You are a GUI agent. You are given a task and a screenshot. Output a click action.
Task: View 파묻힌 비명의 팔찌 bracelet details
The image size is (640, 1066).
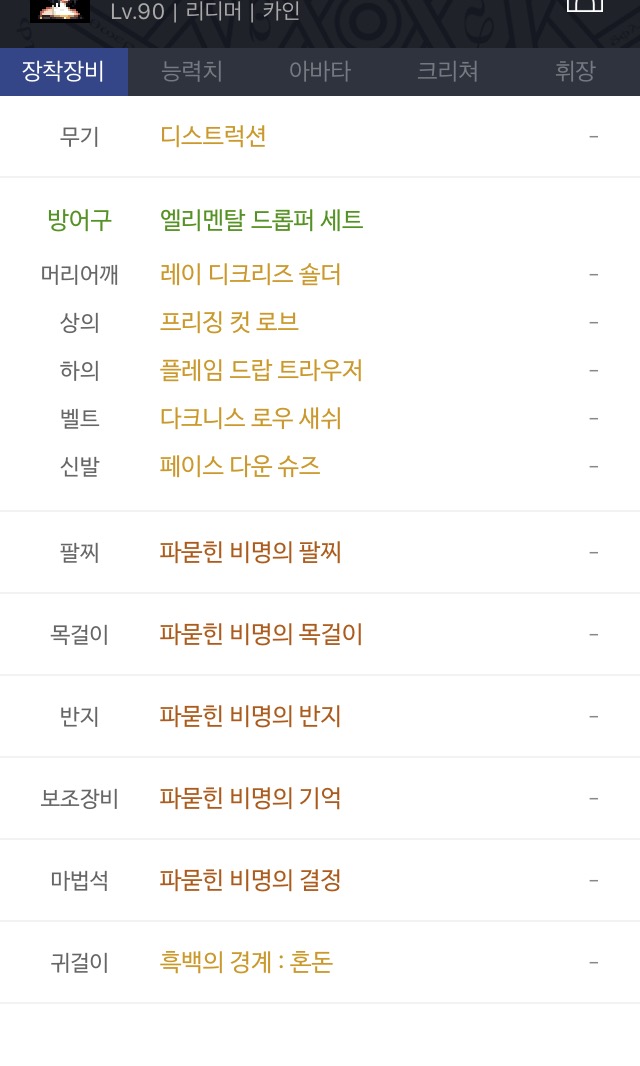pos(250,552)
